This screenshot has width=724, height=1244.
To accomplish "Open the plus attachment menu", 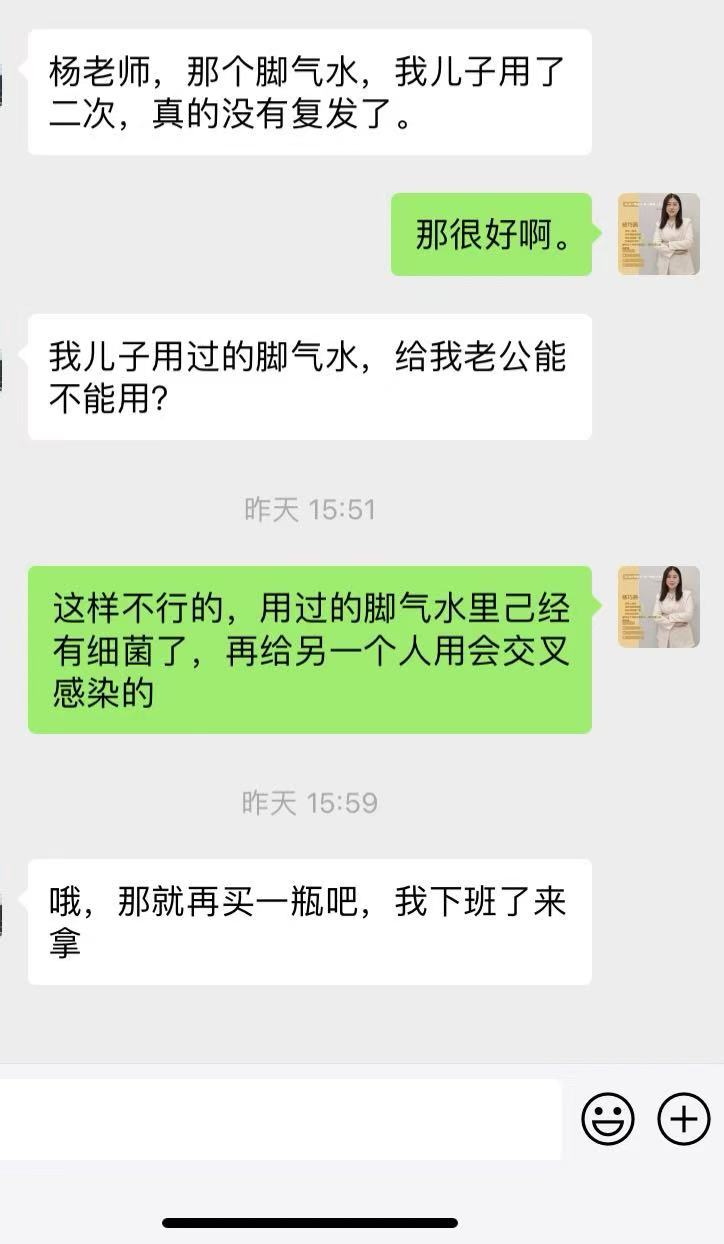I will [684, 1119].
